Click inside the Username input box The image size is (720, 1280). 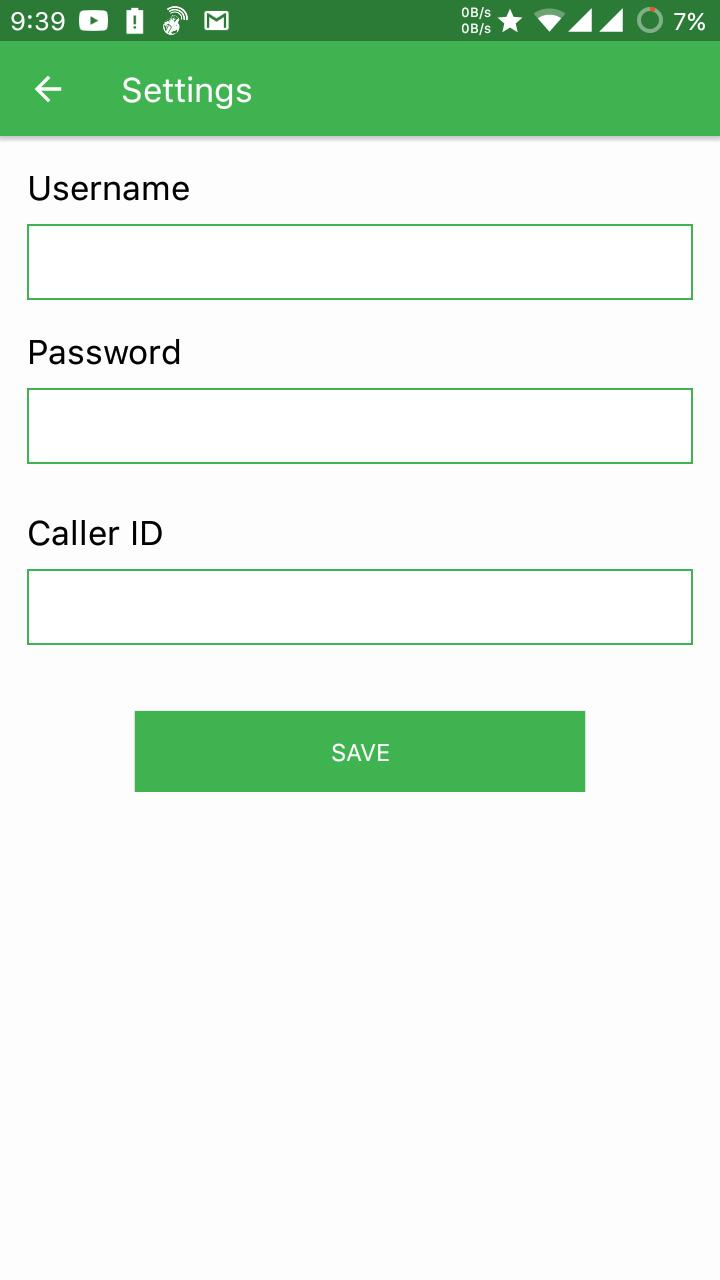(x=360, y=262)
